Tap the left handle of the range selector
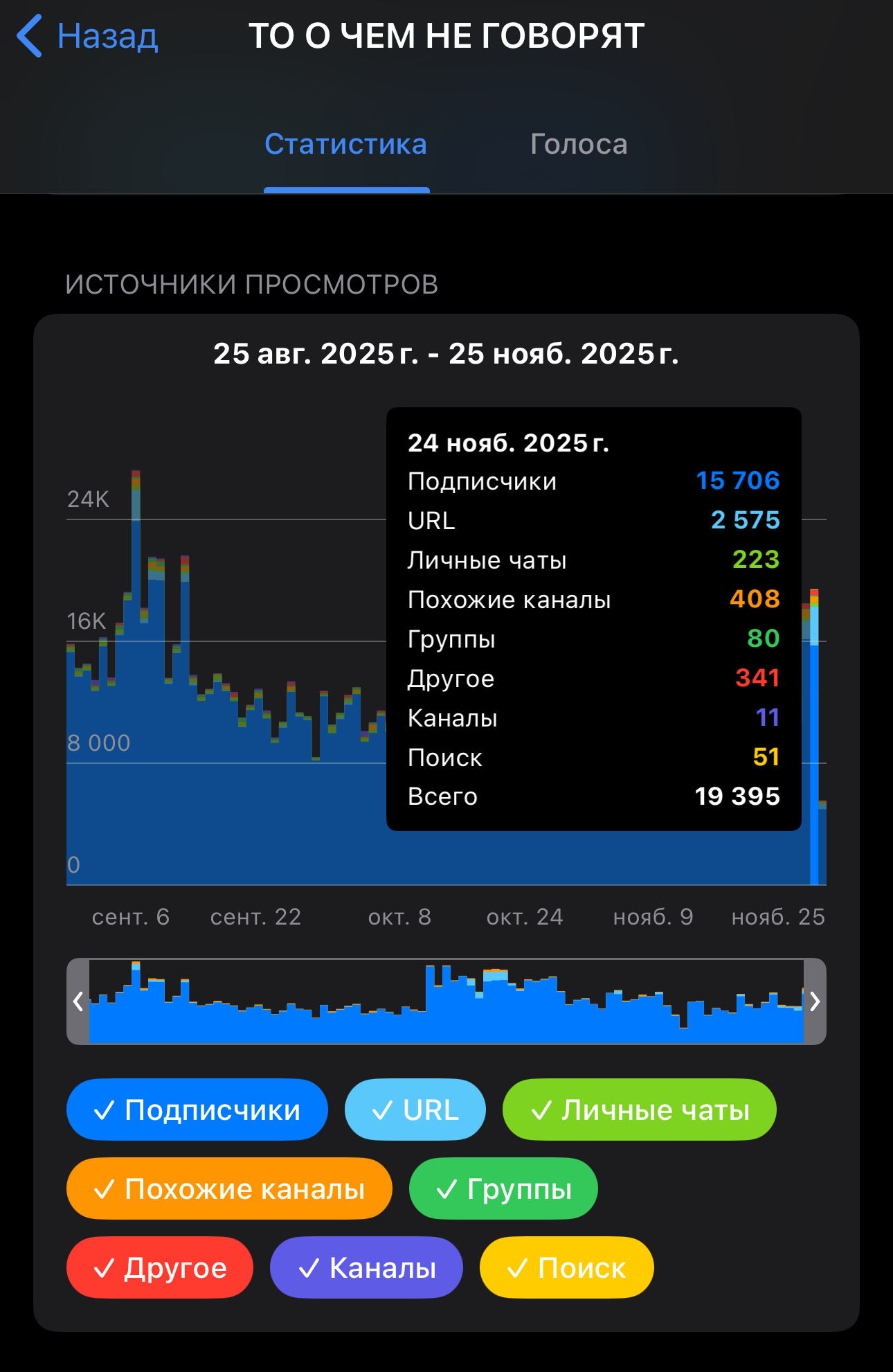The image size is (893, 1372). point(78,1001)
